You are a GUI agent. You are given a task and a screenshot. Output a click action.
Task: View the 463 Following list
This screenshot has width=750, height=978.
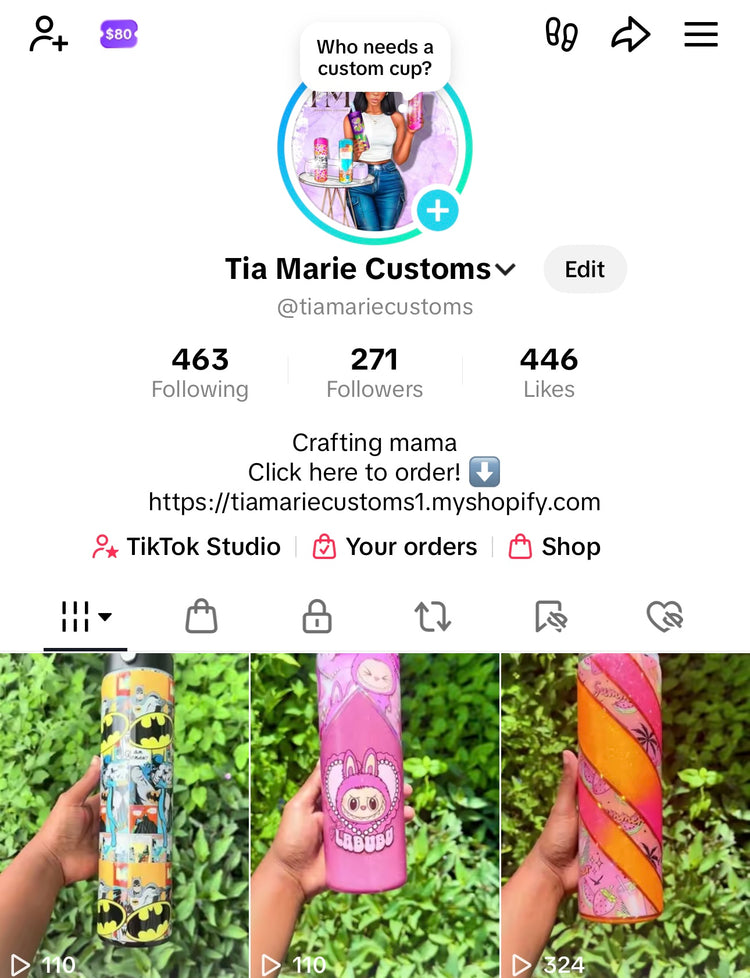pyautogui.click(x=200, y=372)
